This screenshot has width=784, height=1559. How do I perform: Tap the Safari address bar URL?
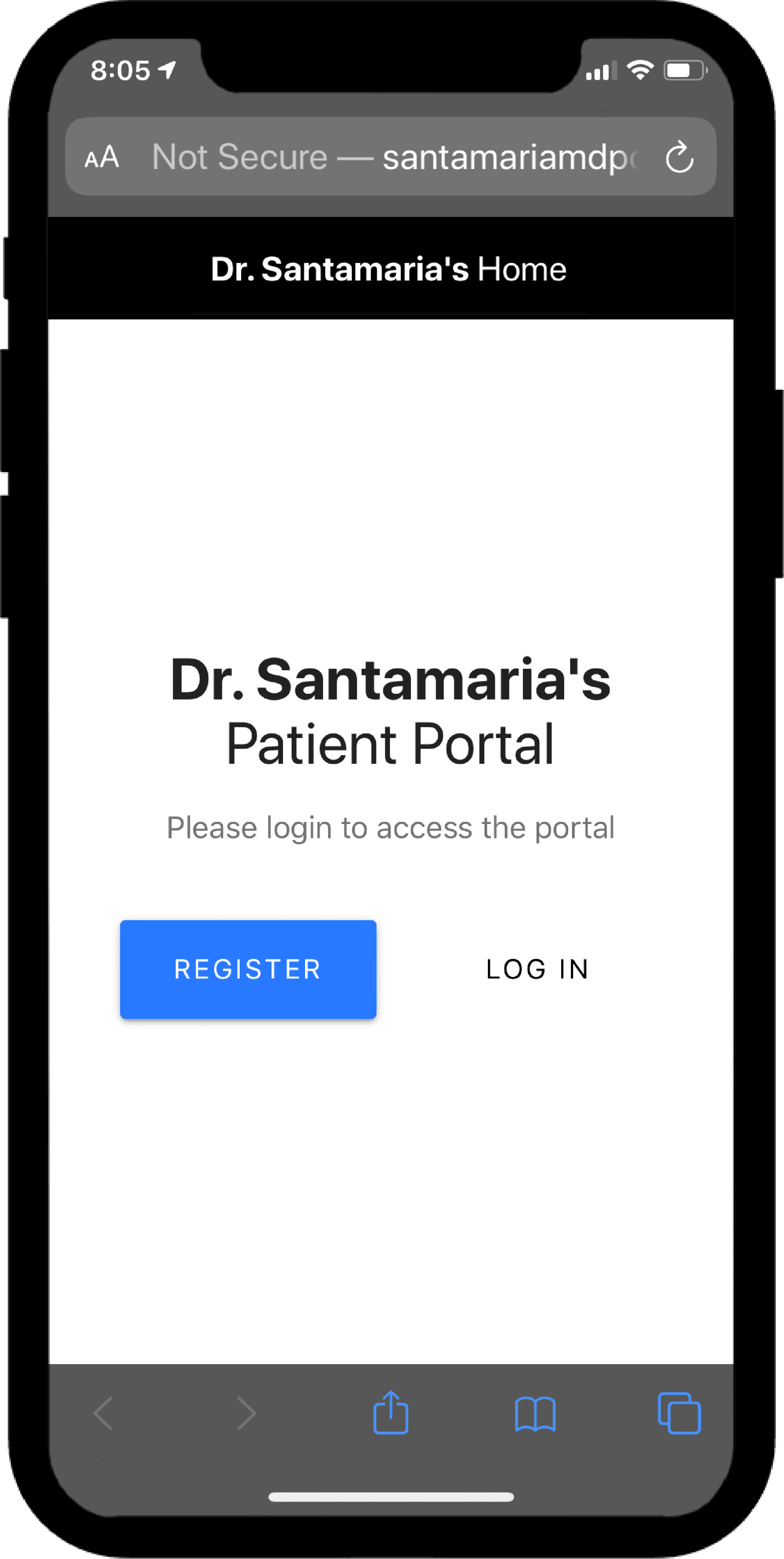coord(393,157)
